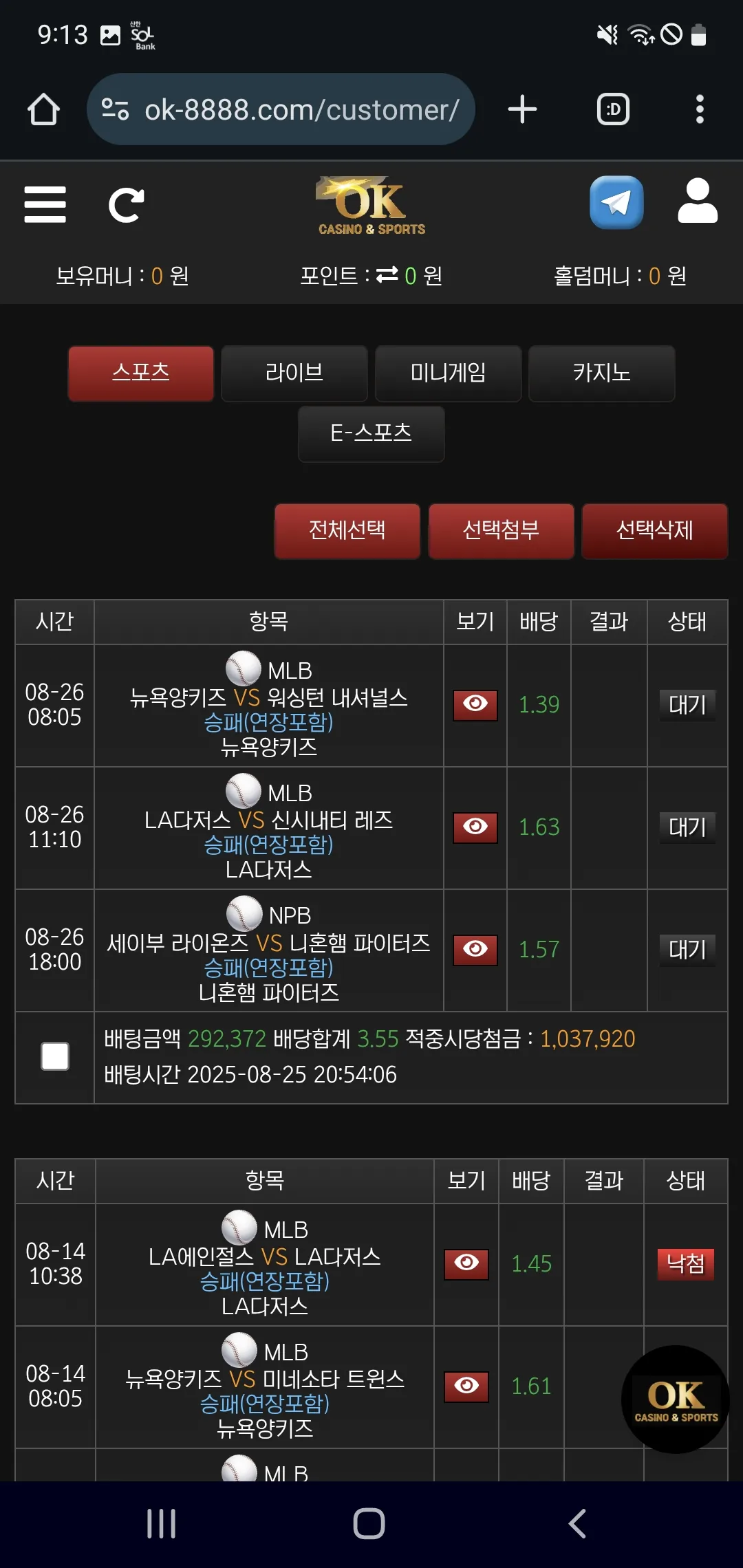View details of the 뉴욕양키스 VS 워싱턴 내셔널스 bet
Screen dimensions: 743x1568
pos(475,705)
